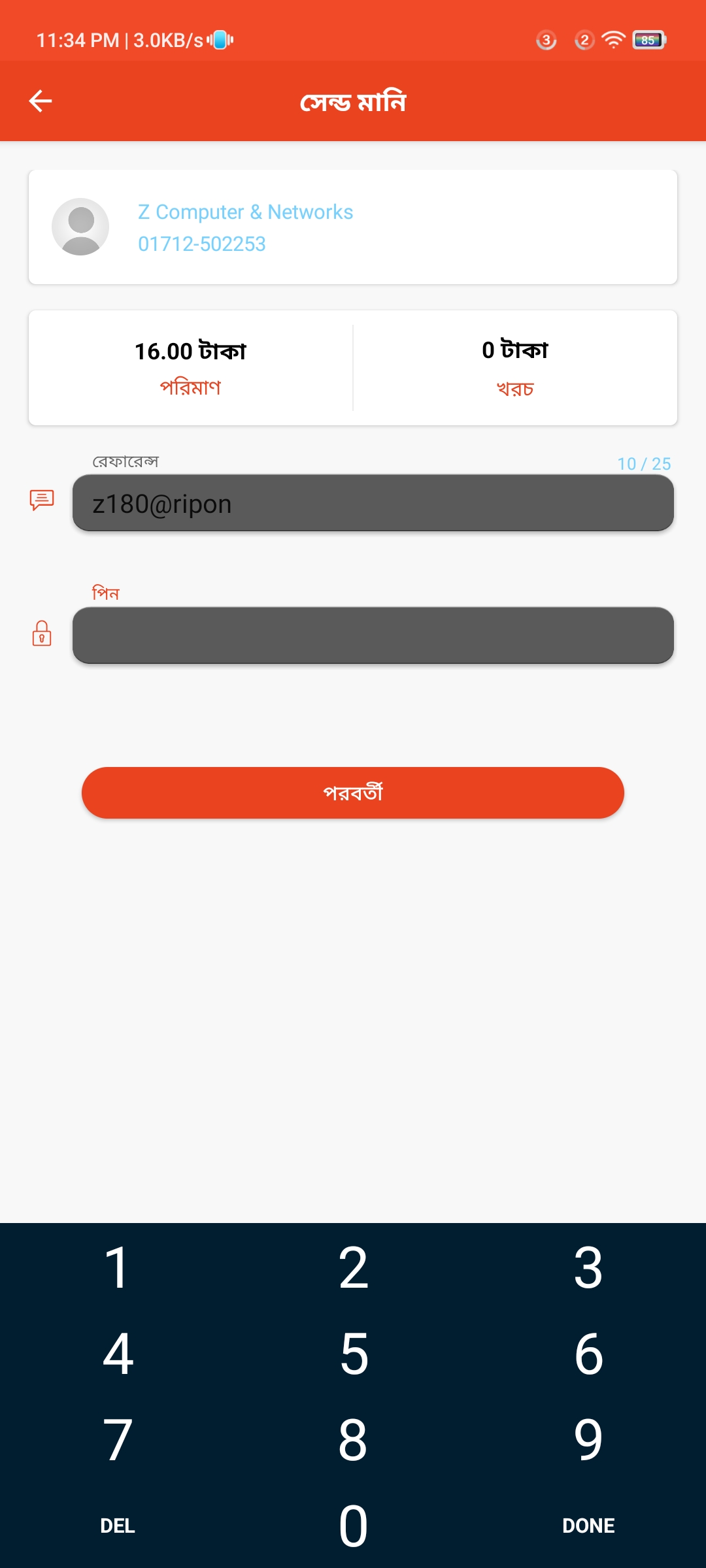Delete the last digit with DEL
The height and width of the screenshot is (1568, 706).
click(x=118, y=1526)
